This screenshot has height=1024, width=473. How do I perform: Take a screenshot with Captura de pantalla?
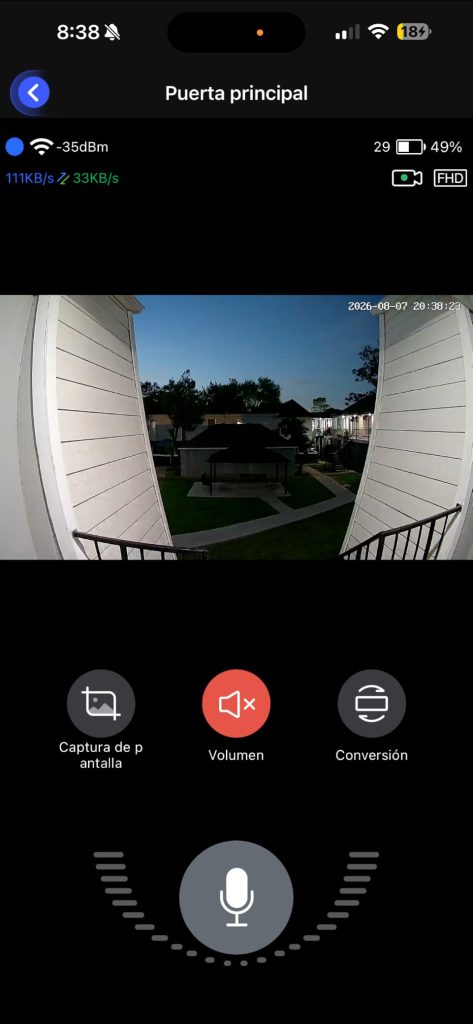[101, 703]
